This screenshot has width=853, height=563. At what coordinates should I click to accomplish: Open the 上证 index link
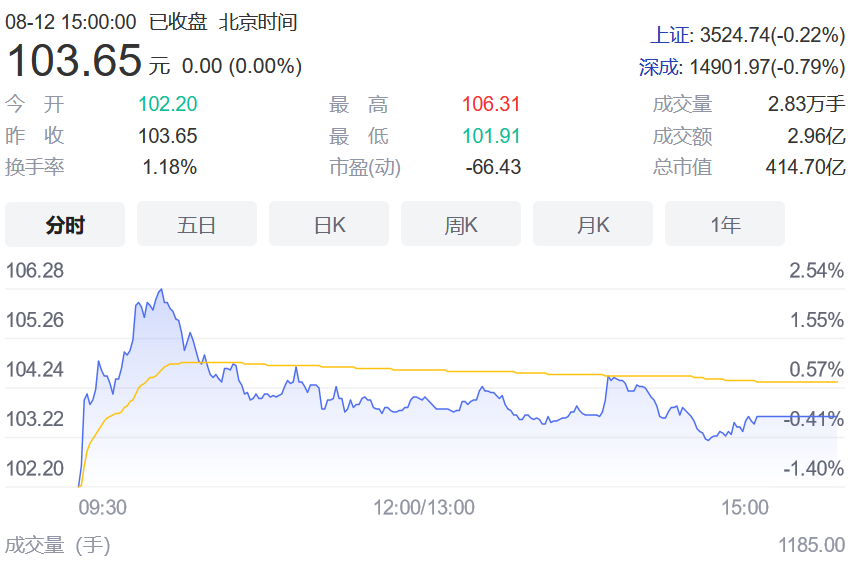(670, 35)
